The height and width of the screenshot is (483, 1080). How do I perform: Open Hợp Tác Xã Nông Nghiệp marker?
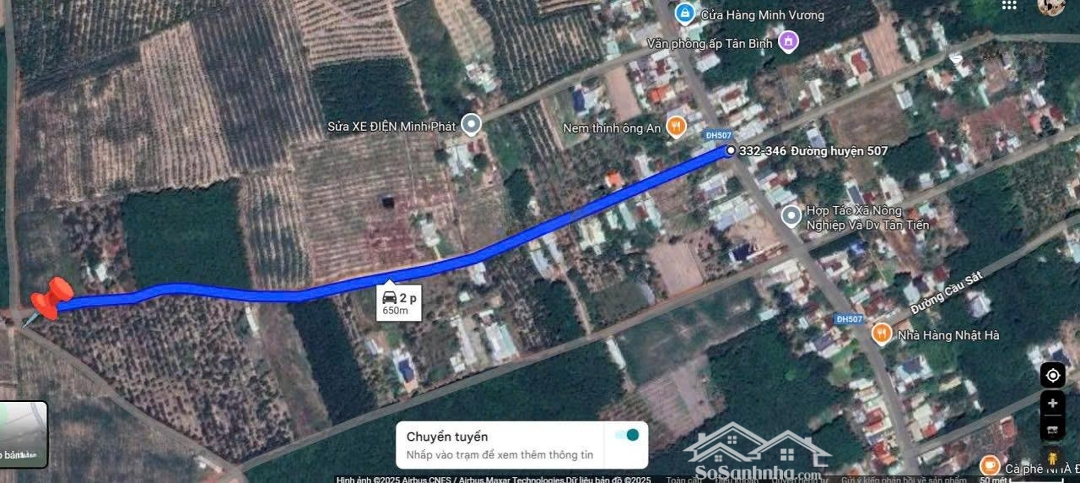click(791, 214)
